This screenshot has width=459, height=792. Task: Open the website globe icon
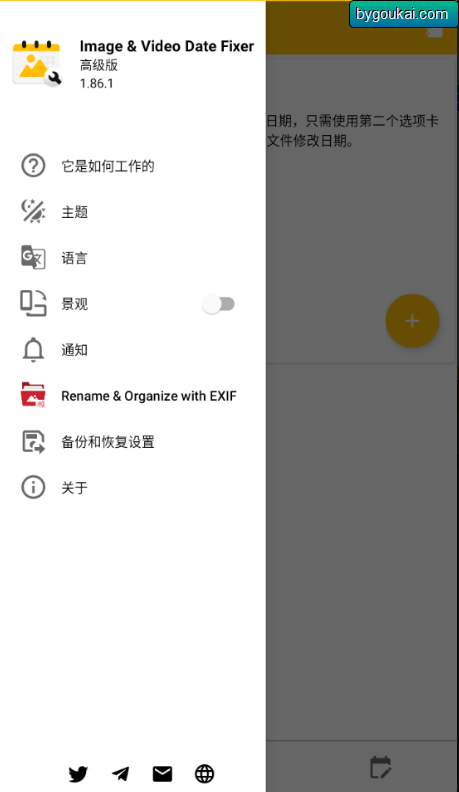coord(205,773)
